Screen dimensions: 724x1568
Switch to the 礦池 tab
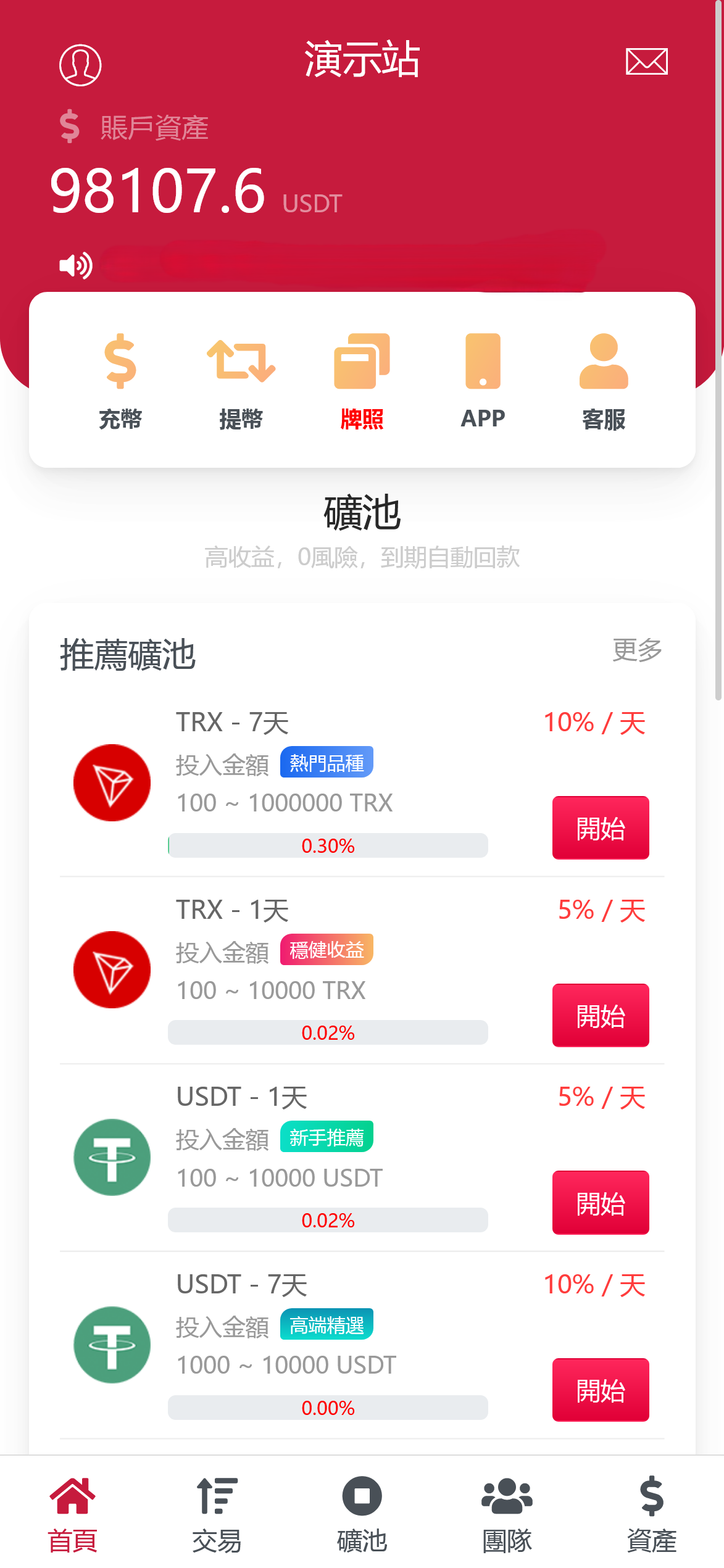click(362, 1515)
